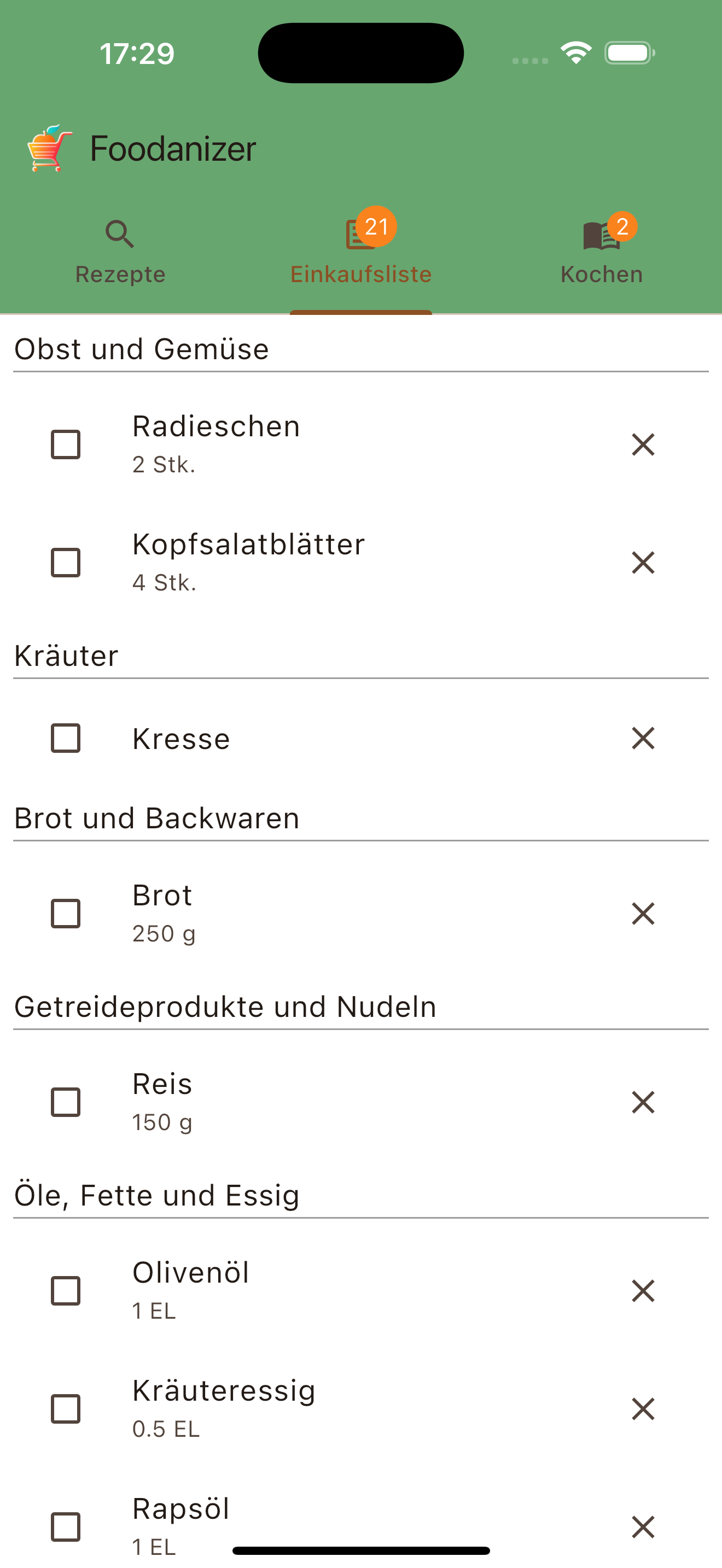The image size is (722, 1568).
Task: Mark Kopfsalatblätter as purchased
Action: coord(66,563)
